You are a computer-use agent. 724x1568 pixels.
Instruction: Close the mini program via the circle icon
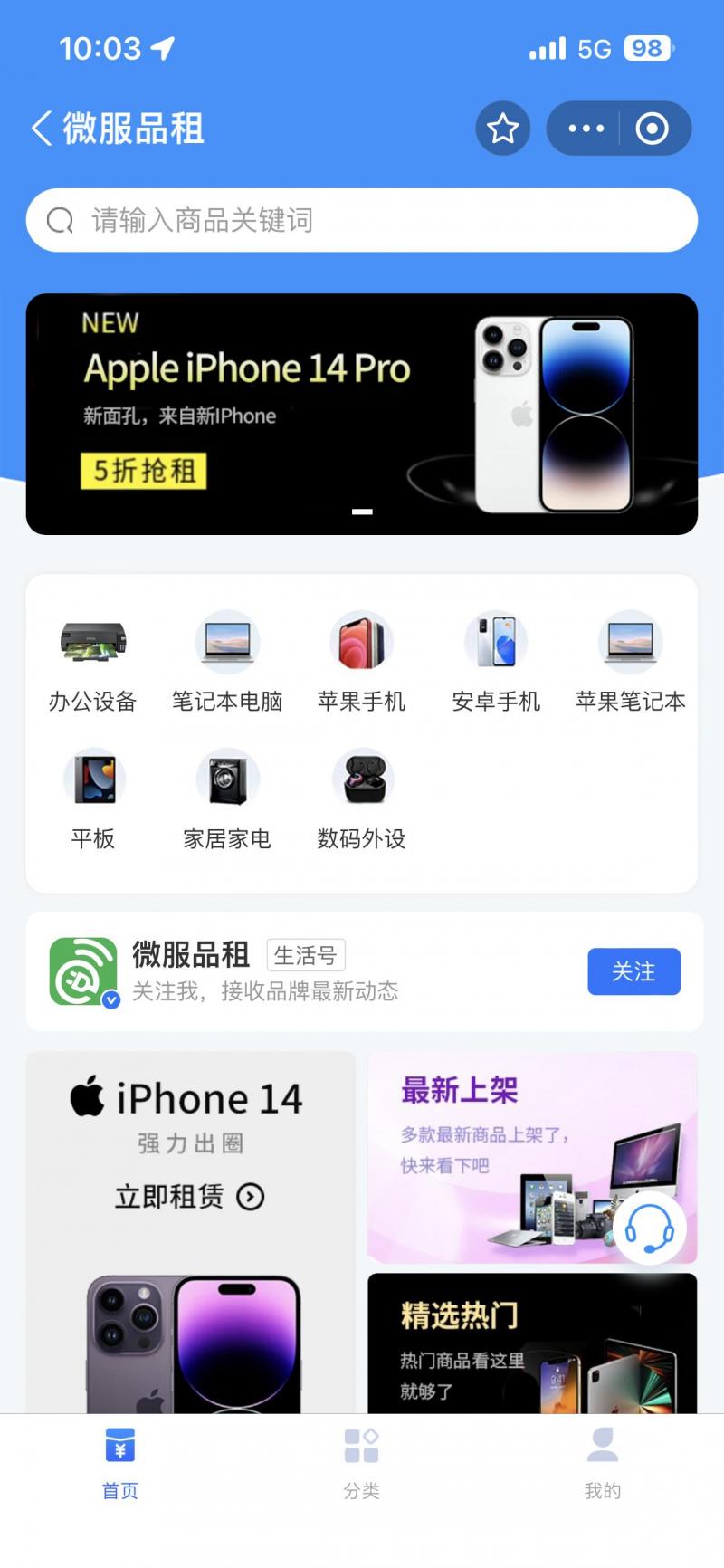click(x=652, y=129)
